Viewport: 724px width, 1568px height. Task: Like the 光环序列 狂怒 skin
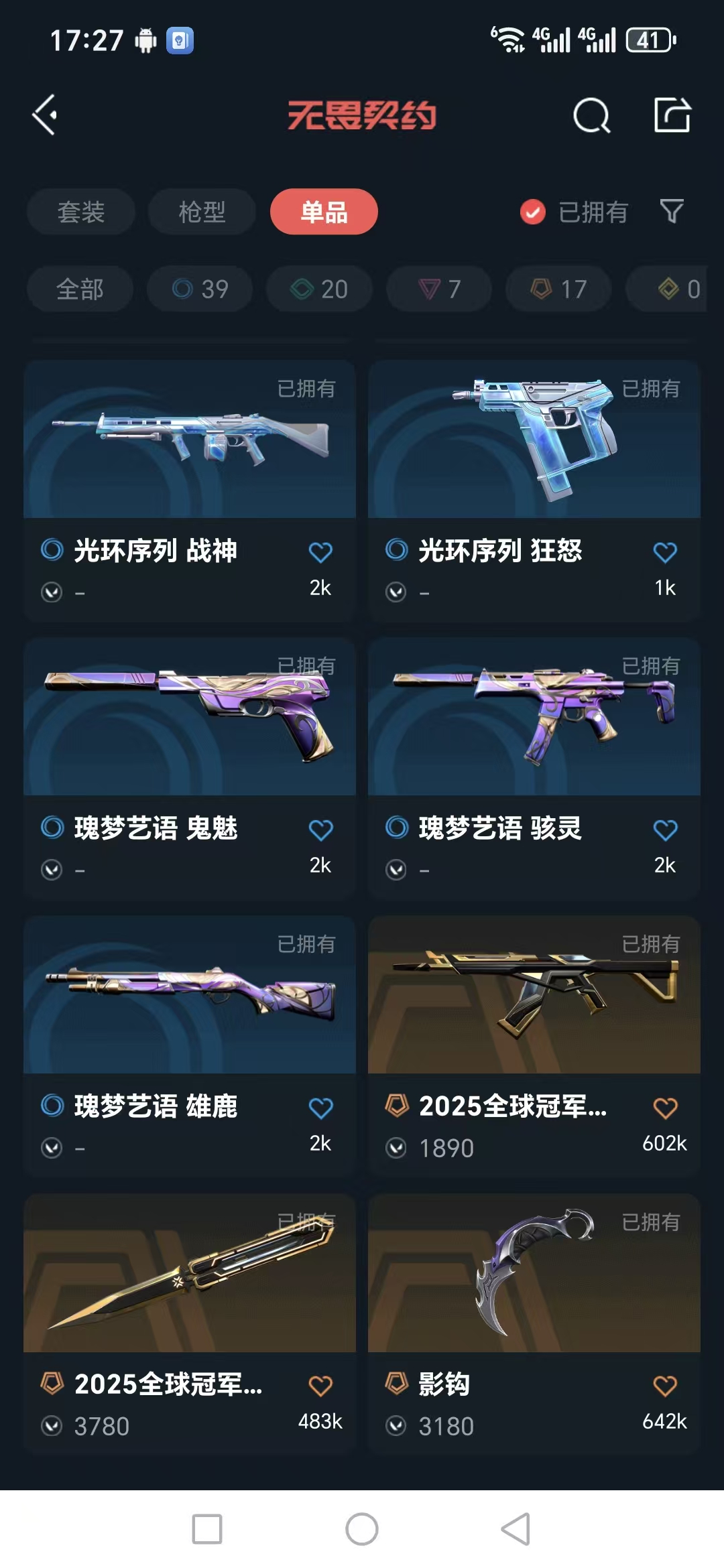click(664, 553)
